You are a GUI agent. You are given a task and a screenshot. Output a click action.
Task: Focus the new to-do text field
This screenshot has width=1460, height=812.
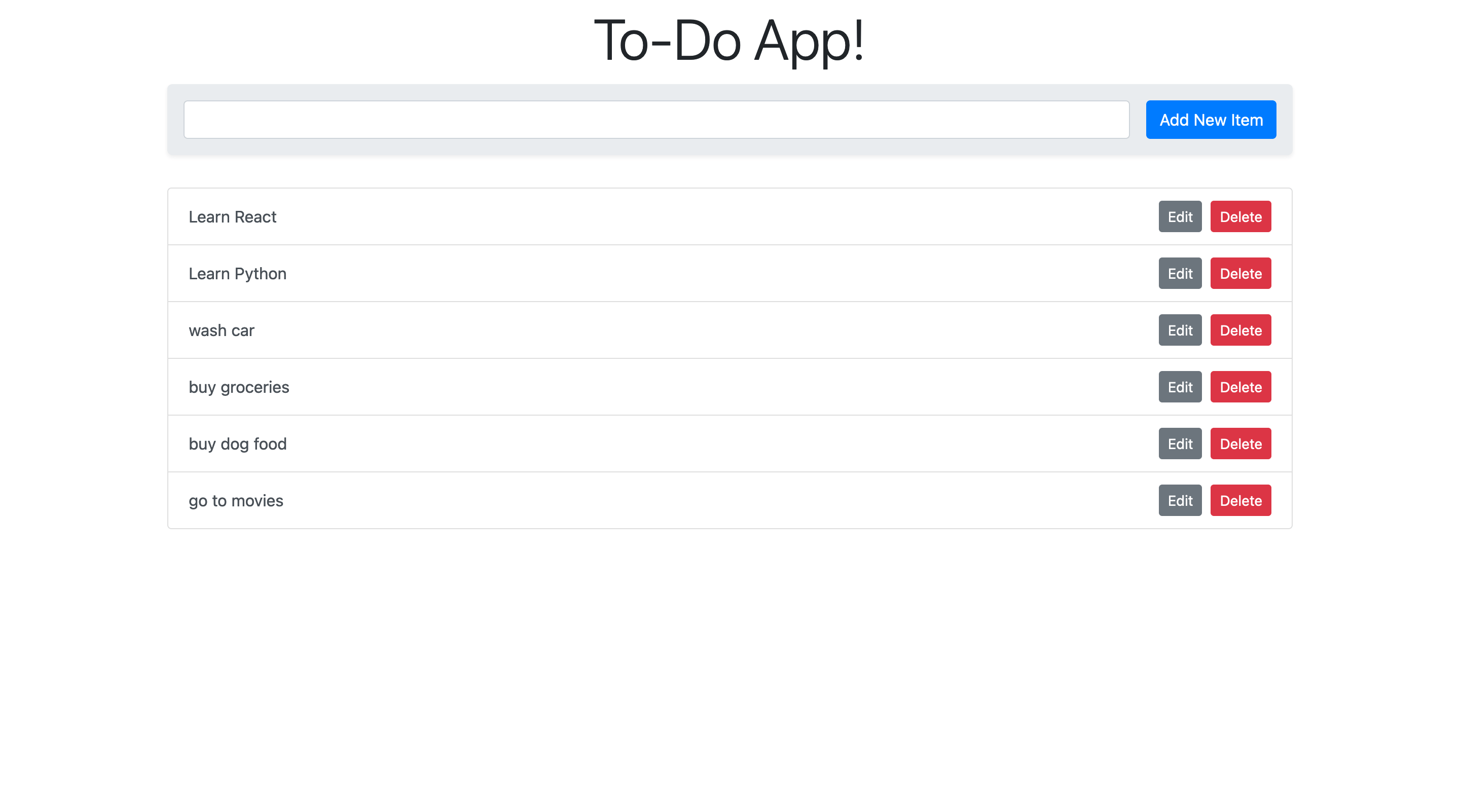click(656, 120)
